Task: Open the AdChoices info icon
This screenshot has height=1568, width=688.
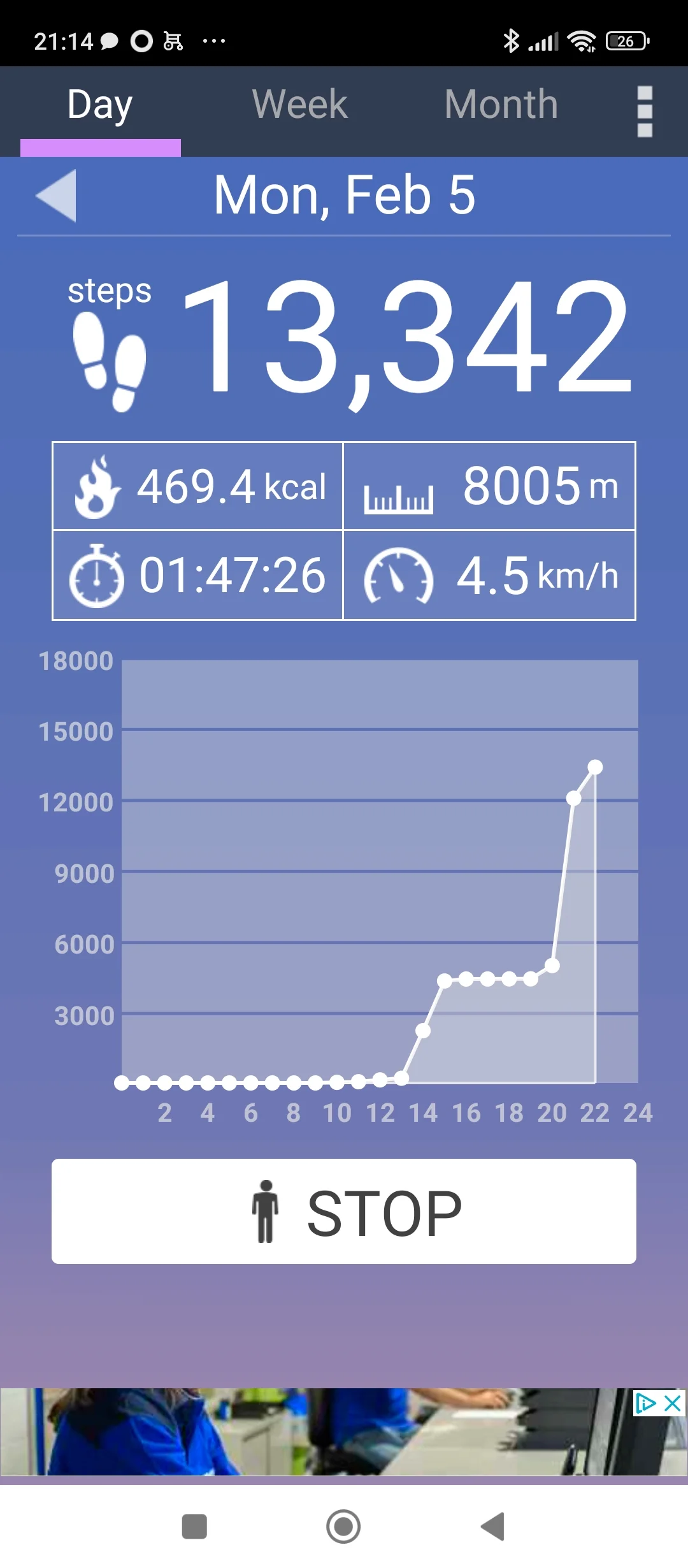Action: 645,1403
